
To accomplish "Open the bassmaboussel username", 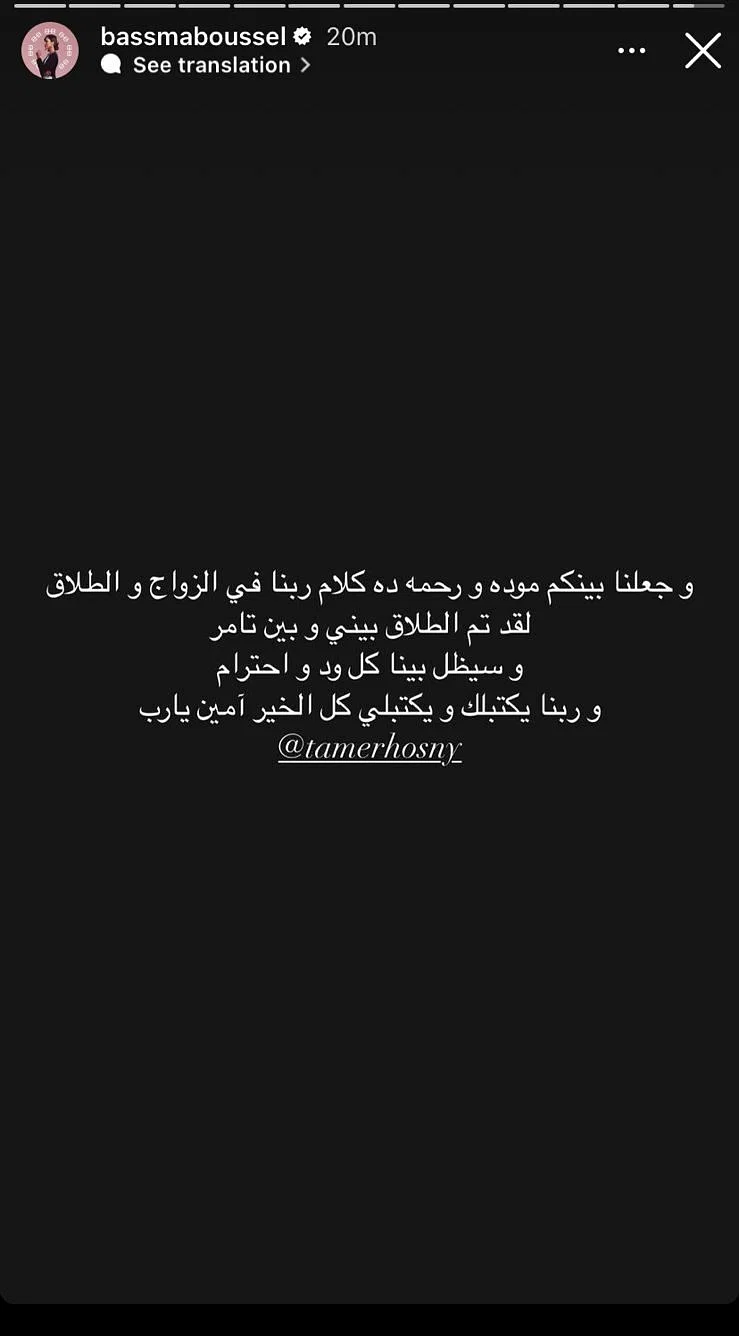I will (194, 37).
